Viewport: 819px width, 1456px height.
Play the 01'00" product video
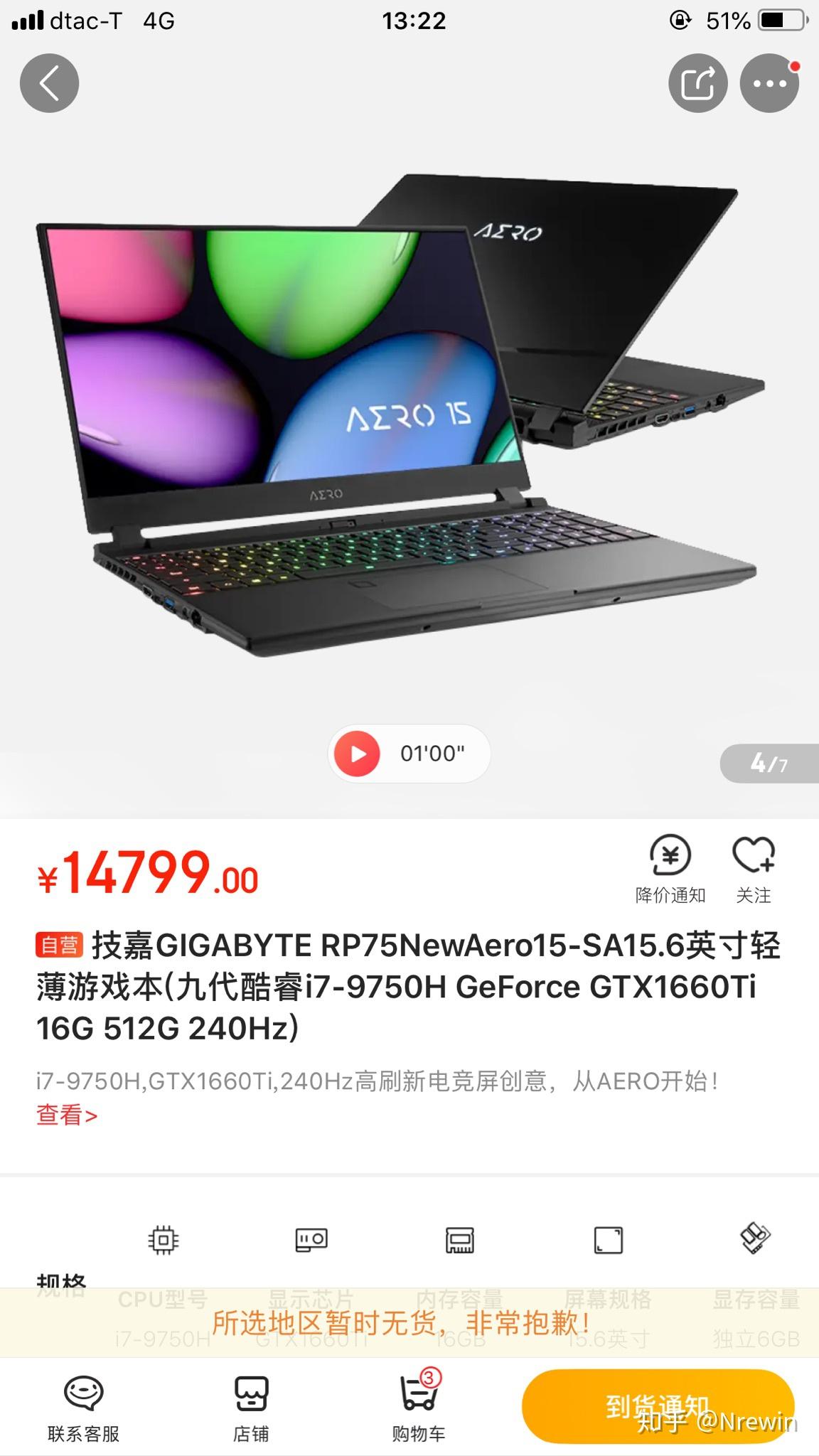click(x=358, y=754)
